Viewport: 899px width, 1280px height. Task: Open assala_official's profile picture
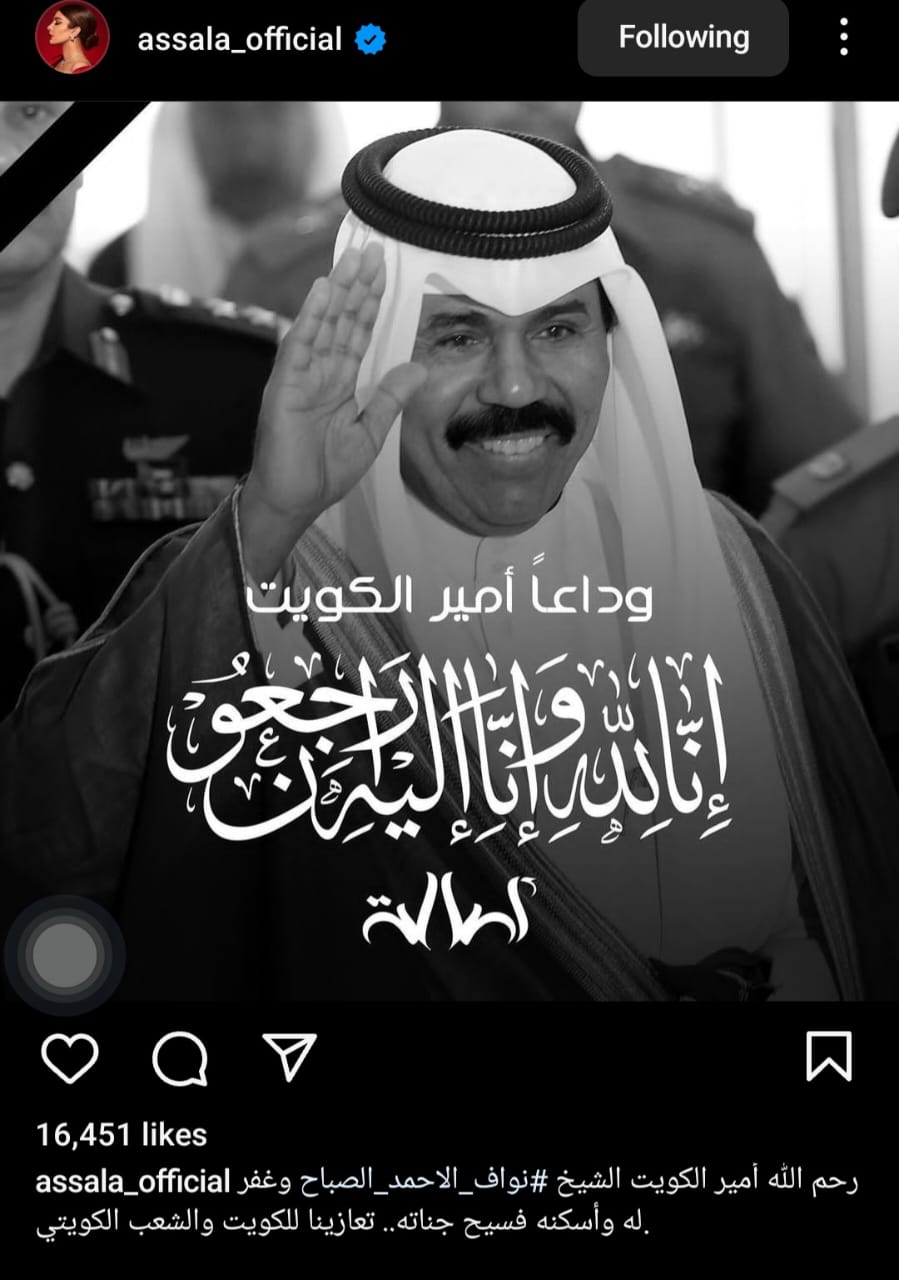71,39
